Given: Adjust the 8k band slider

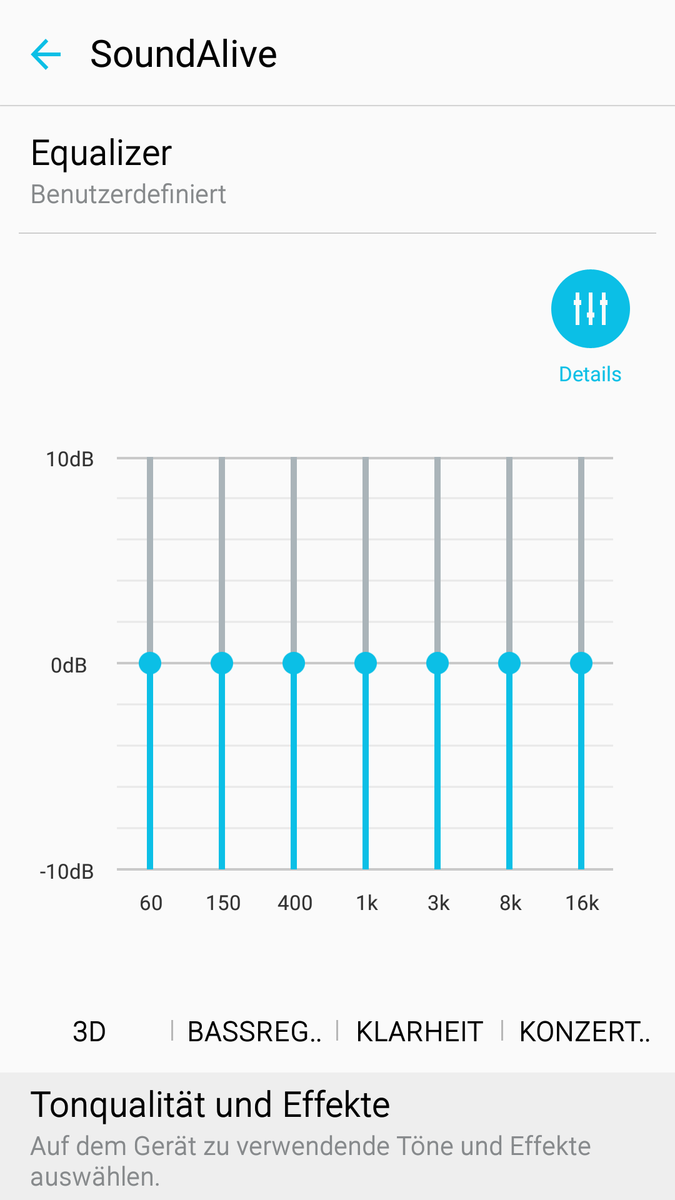Looking at the screenshot, I should (x=509, y=663).
